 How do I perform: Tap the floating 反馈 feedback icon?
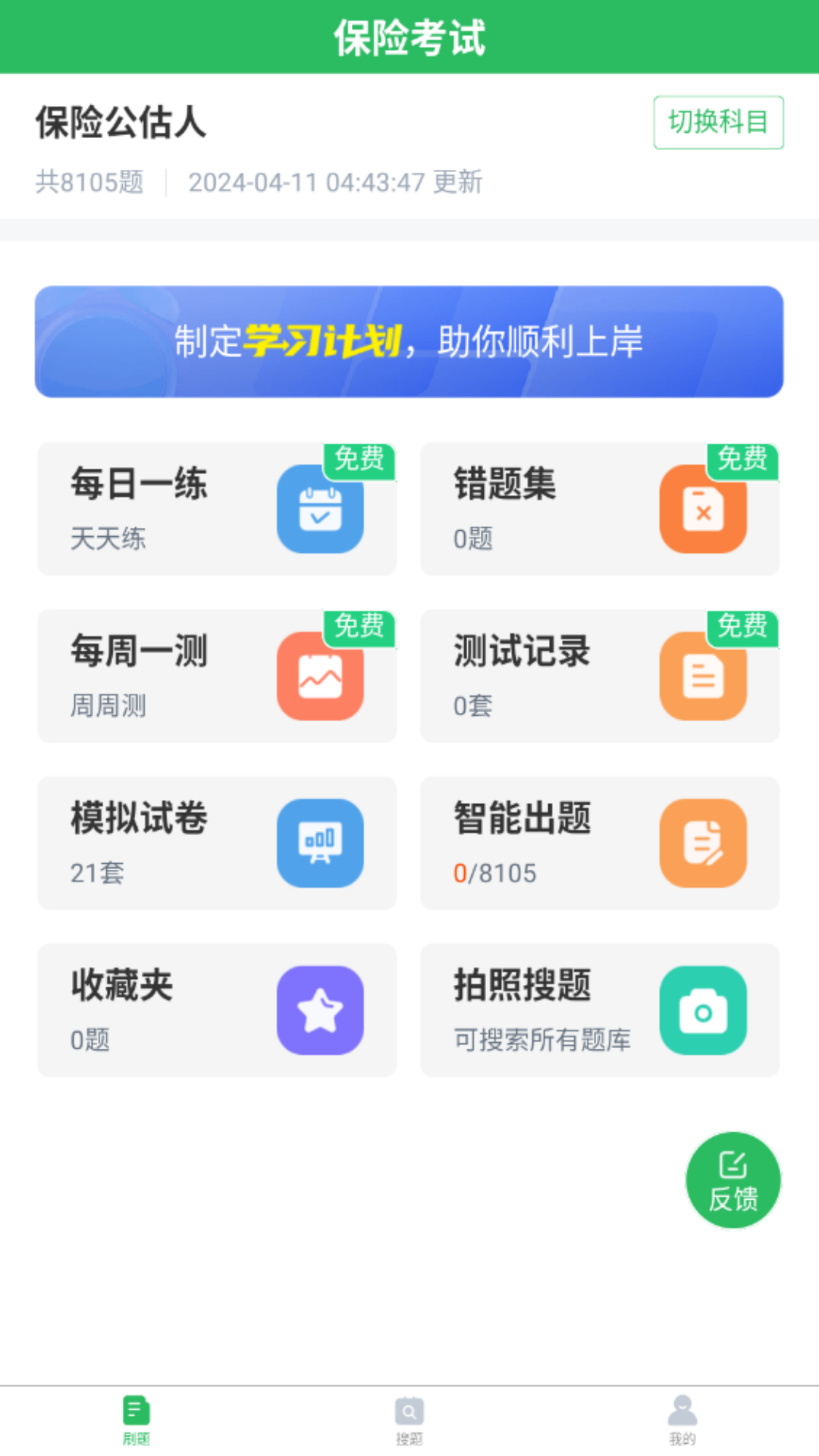pos(733,1180)
